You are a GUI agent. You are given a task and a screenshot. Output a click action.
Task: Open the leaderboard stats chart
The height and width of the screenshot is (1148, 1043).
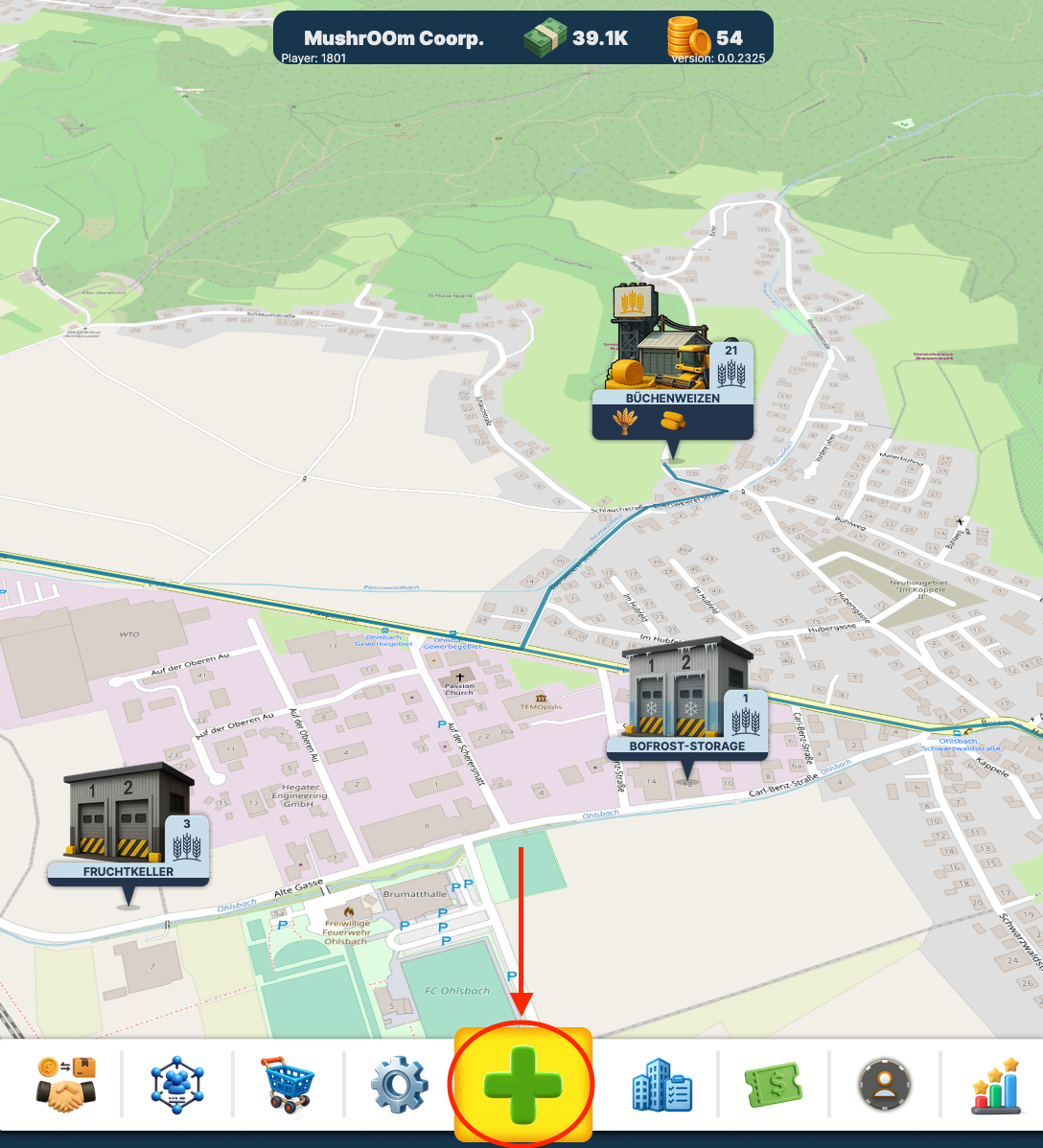[995, 1085]
